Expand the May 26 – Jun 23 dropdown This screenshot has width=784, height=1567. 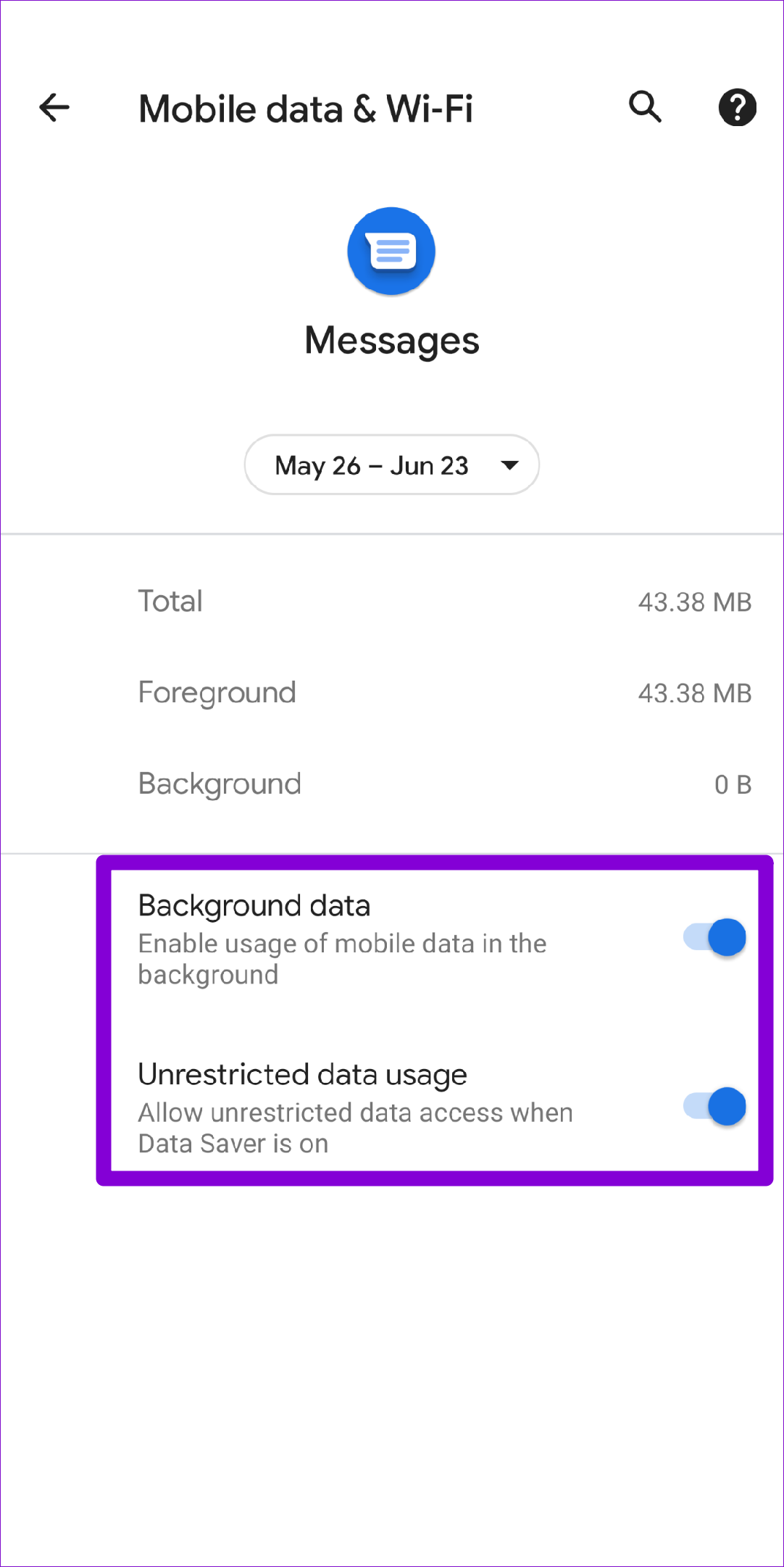pos(392,465)
